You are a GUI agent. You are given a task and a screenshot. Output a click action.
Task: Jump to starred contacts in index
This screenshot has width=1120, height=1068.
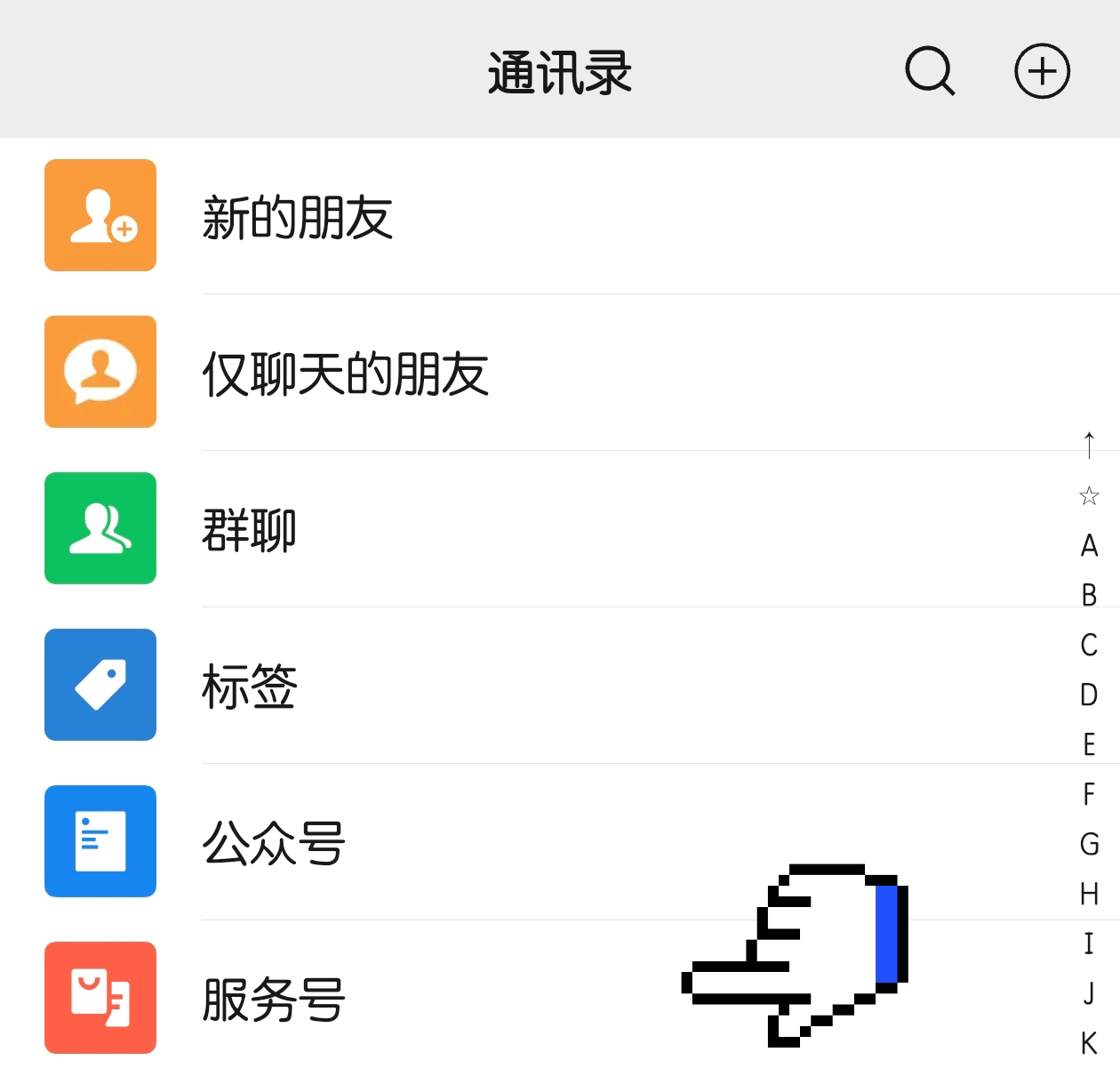[1089, 495]
